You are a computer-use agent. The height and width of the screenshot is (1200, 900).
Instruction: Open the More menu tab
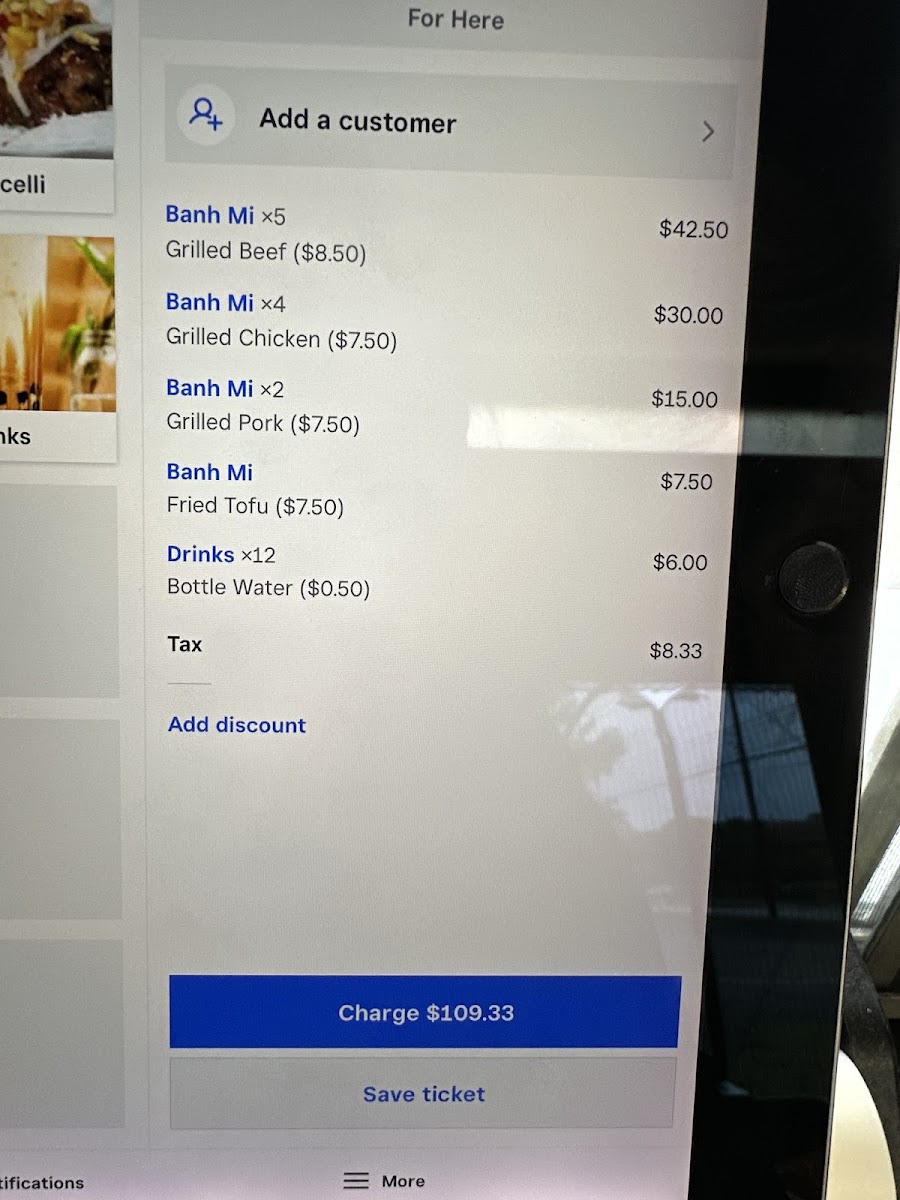385,1181
